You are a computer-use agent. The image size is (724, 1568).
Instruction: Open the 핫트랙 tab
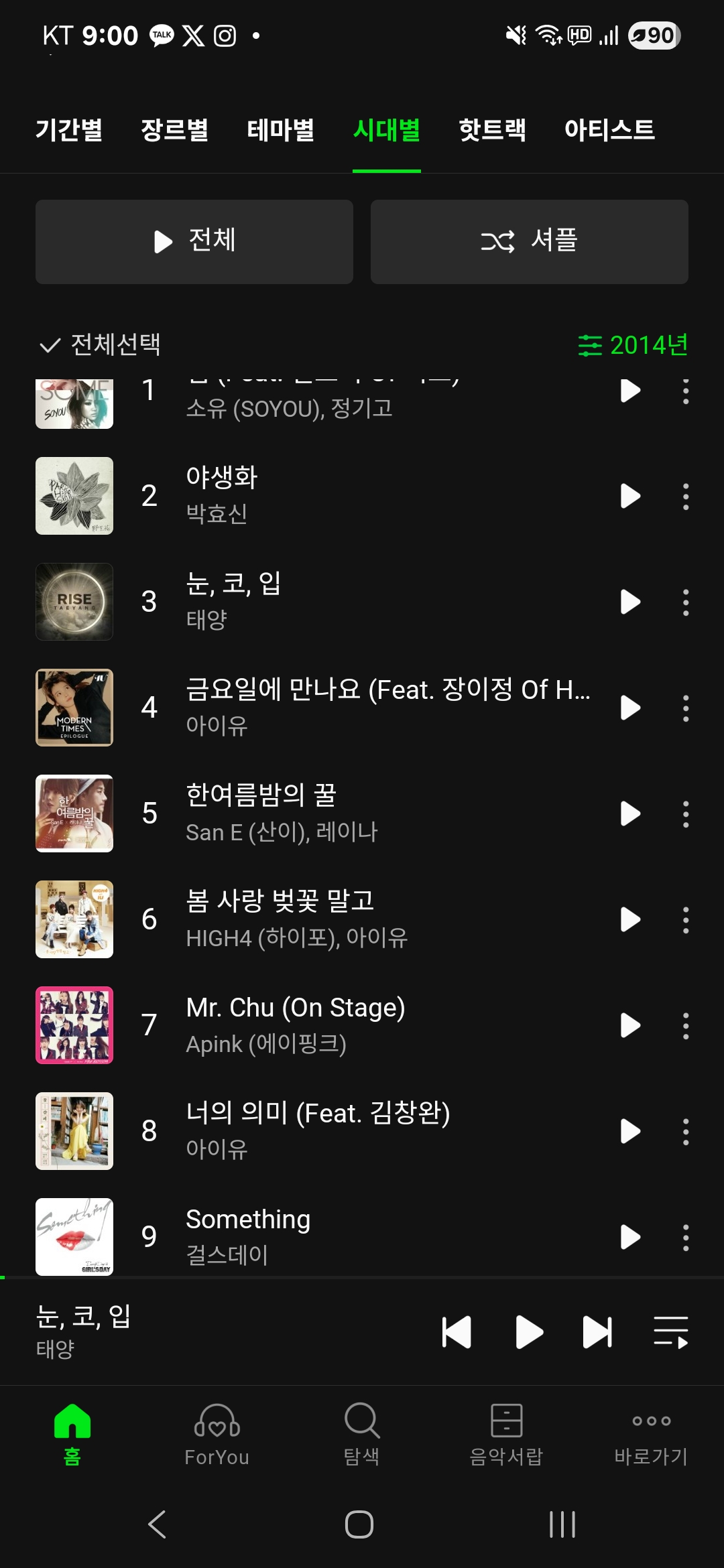pos(492,130)
